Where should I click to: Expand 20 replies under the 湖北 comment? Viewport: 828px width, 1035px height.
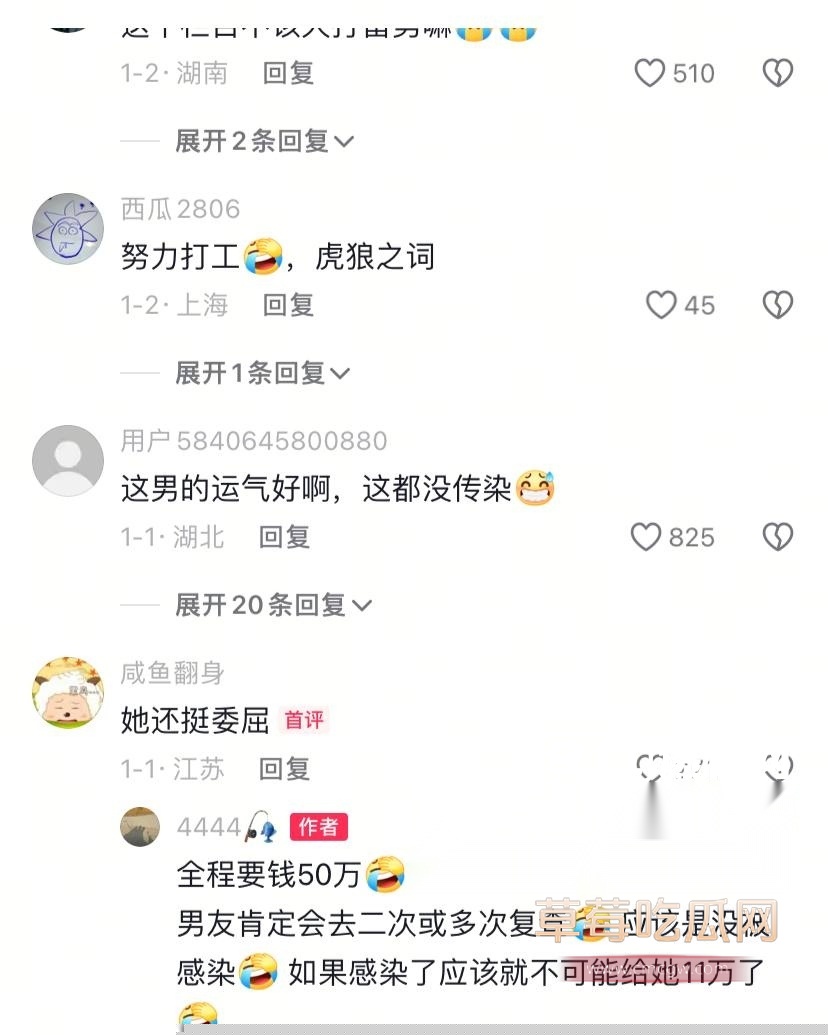pyautogui.click(x=272, y=605)
